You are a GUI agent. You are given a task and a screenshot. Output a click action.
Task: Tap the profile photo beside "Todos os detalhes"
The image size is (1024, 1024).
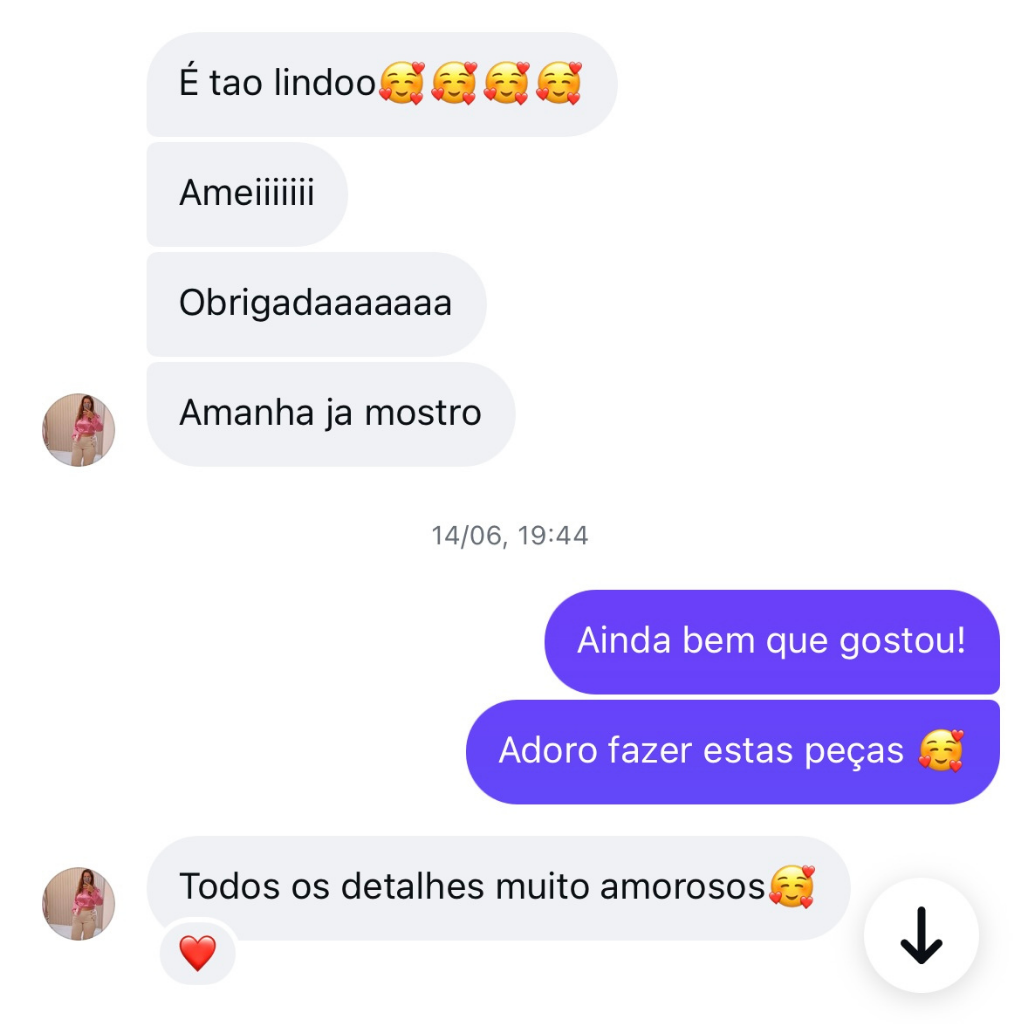click(x=78, y=903)
